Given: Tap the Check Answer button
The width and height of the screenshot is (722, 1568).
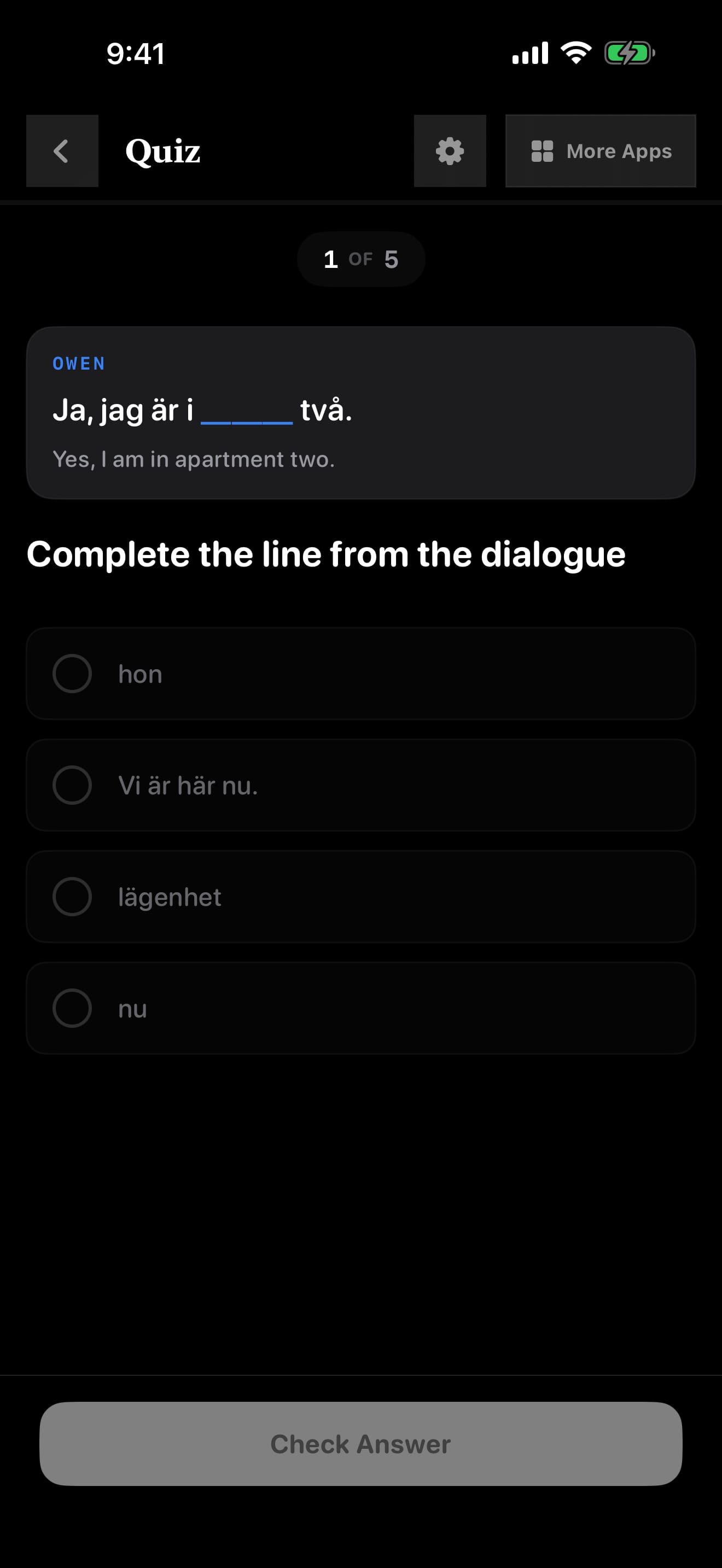Looking at the screenshot, I should (x=360, y=1444).
